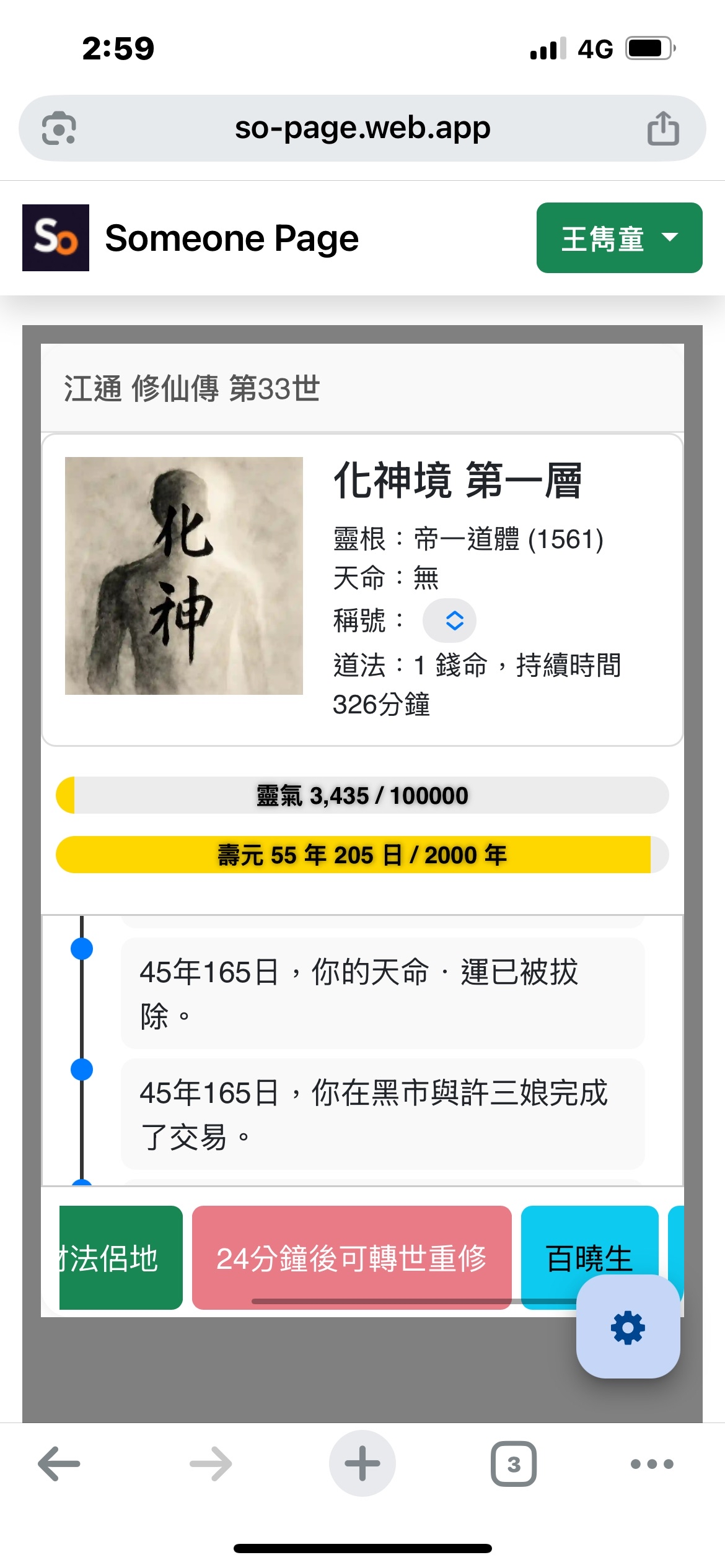
Task: Open settings with the gear button
Action: pos(628,1328)
